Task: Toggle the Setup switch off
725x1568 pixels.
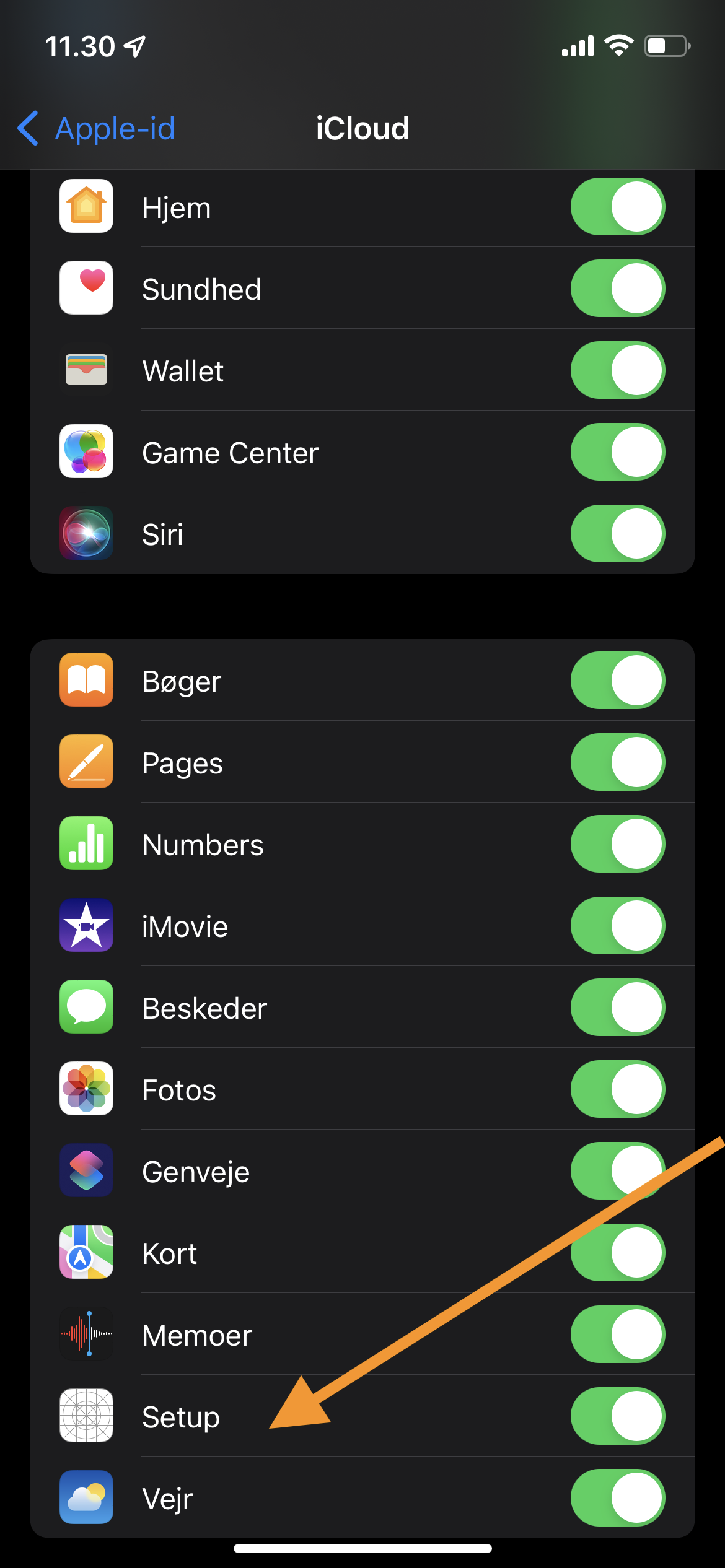Action: click(617, 1416)
